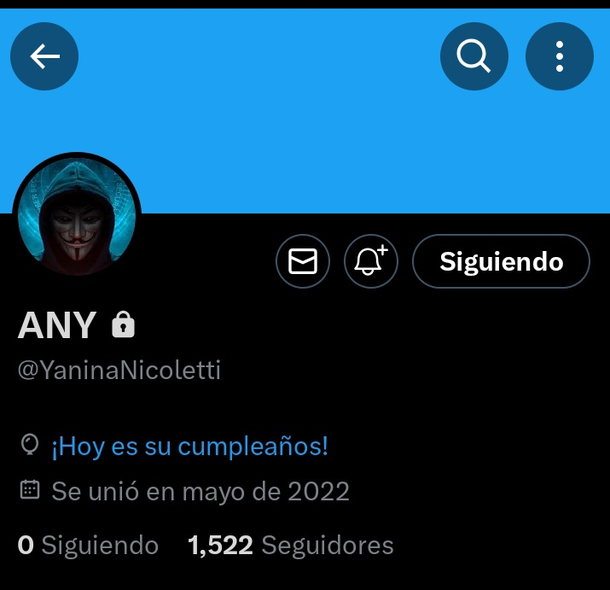This screenshot has height=590, width=610.
Task: Tap the ¡Hoy es su cumpleaños! link
Action: pyautogui.click(x=189, y=446)
